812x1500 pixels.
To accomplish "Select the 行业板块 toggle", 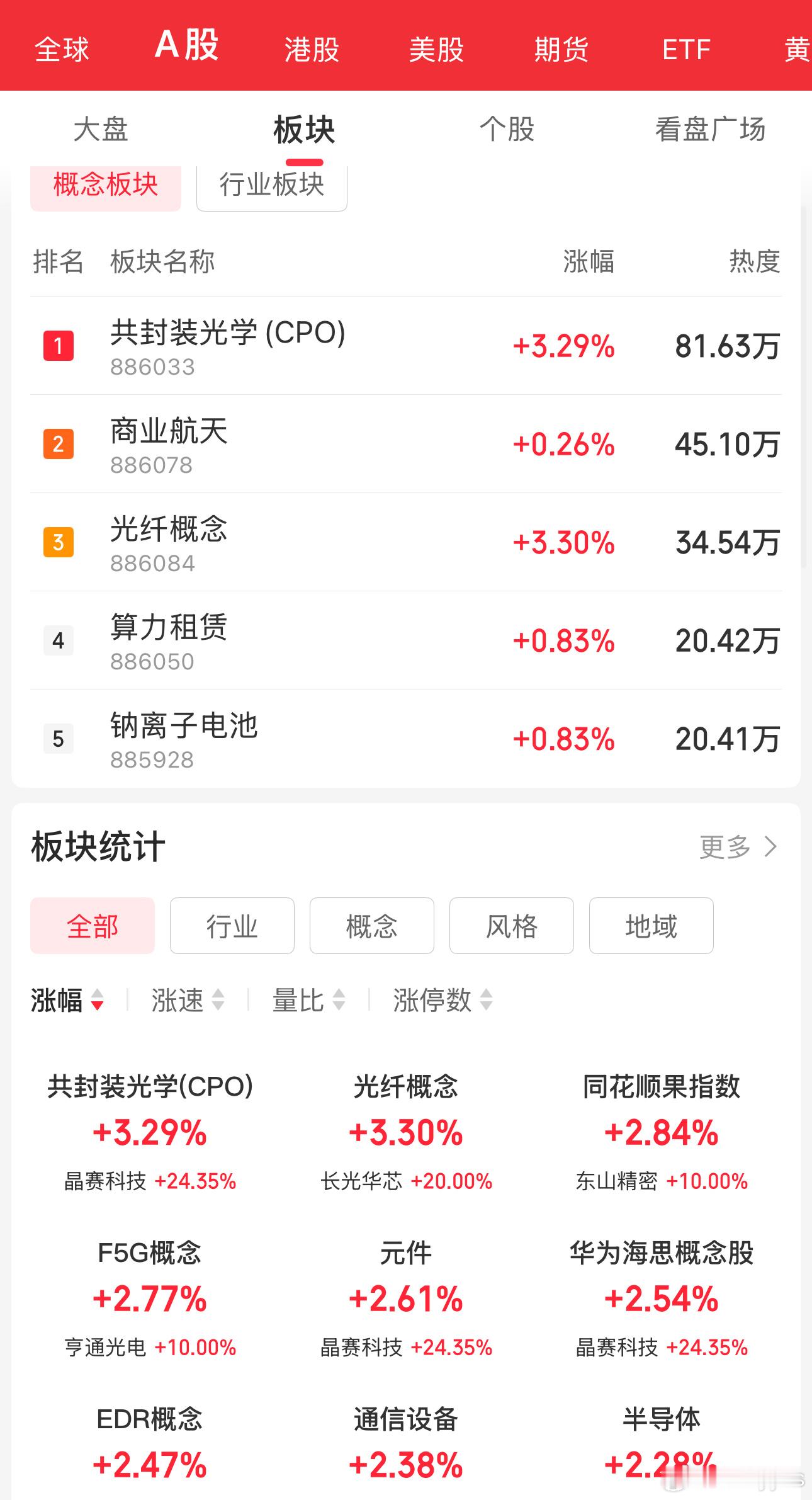I will coord(271,185).
